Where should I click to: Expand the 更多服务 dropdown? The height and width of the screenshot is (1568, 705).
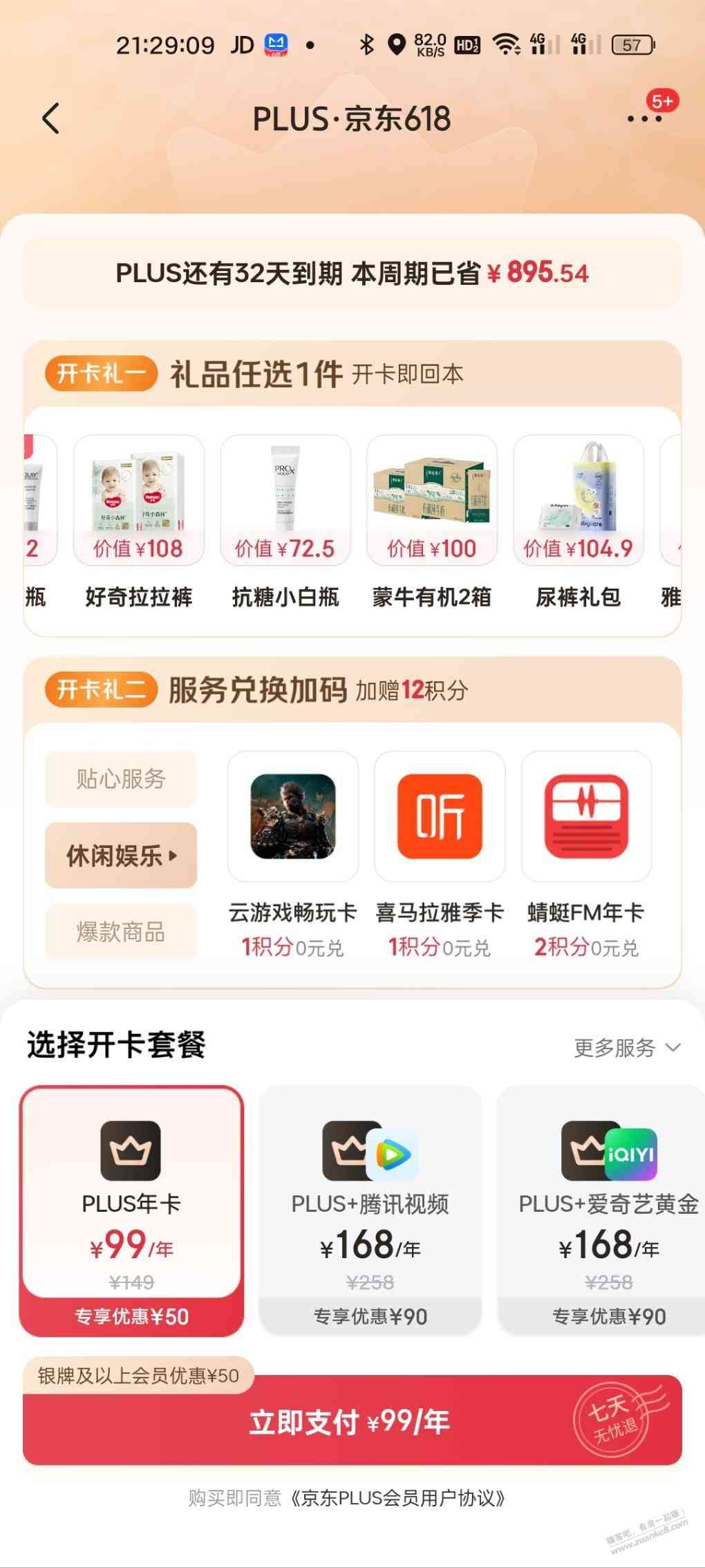point(627,1048)
